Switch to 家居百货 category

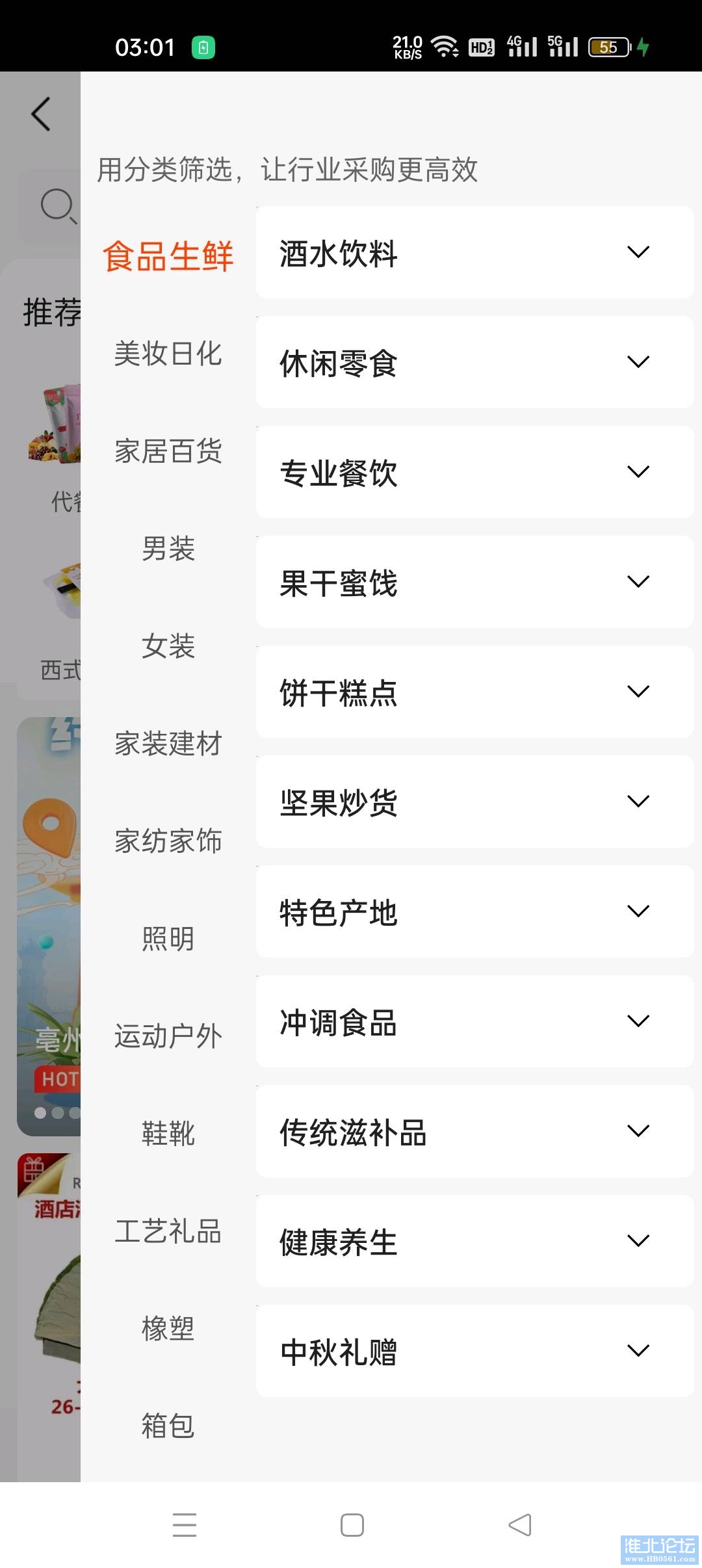(168, 451)
